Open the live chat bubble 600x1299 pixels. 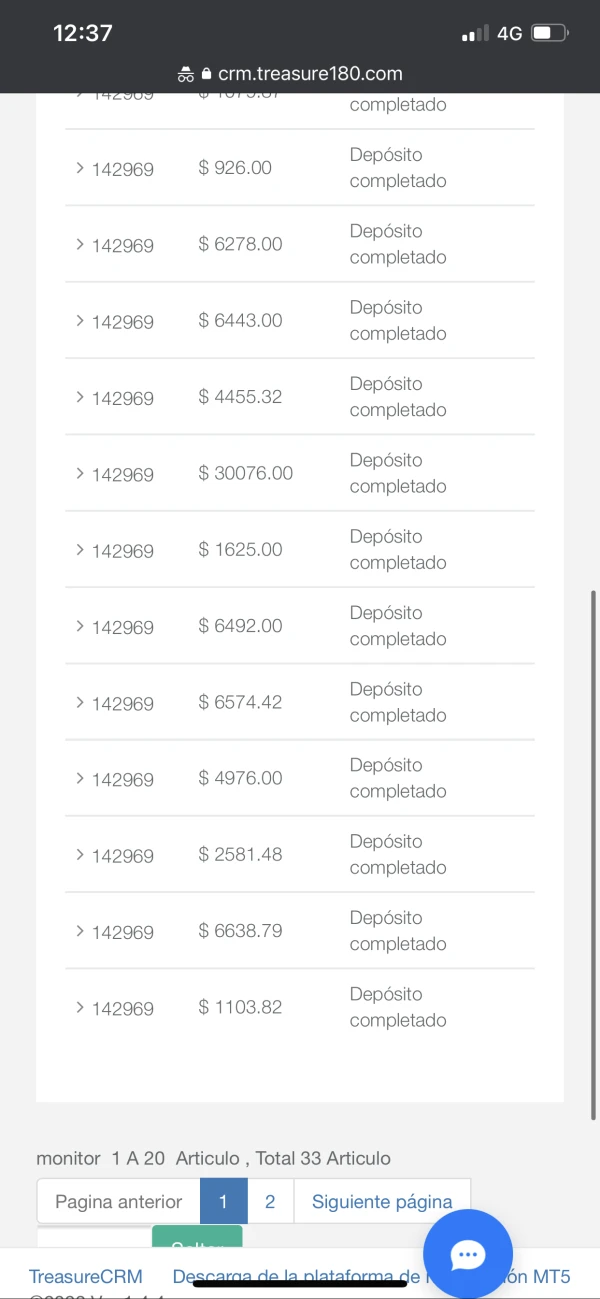(467, 1254)
